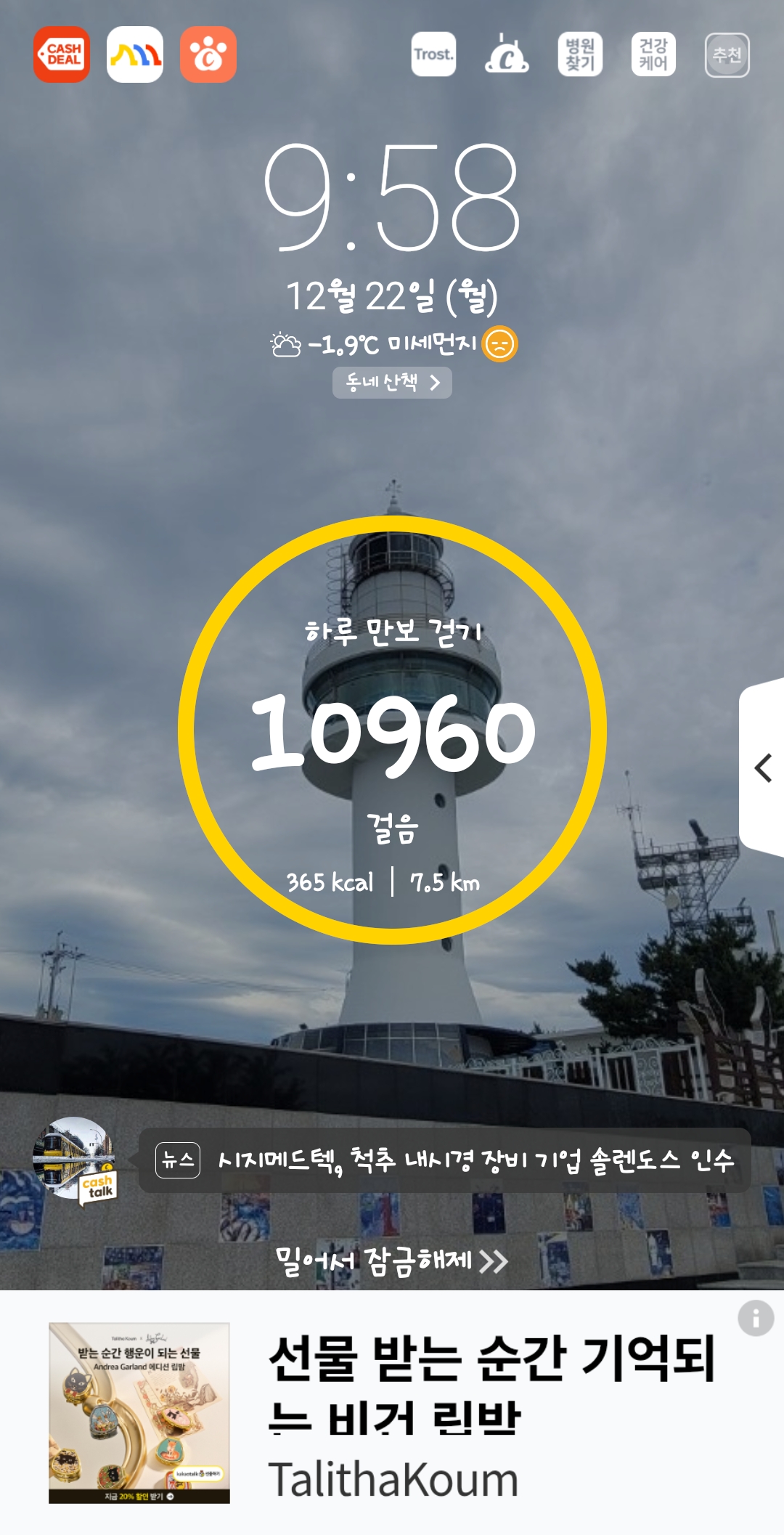The height and width of the screenshot is (1535, 784).
Task: Open the colorful zigzag logo app shortcut
Action: (135, 55)
